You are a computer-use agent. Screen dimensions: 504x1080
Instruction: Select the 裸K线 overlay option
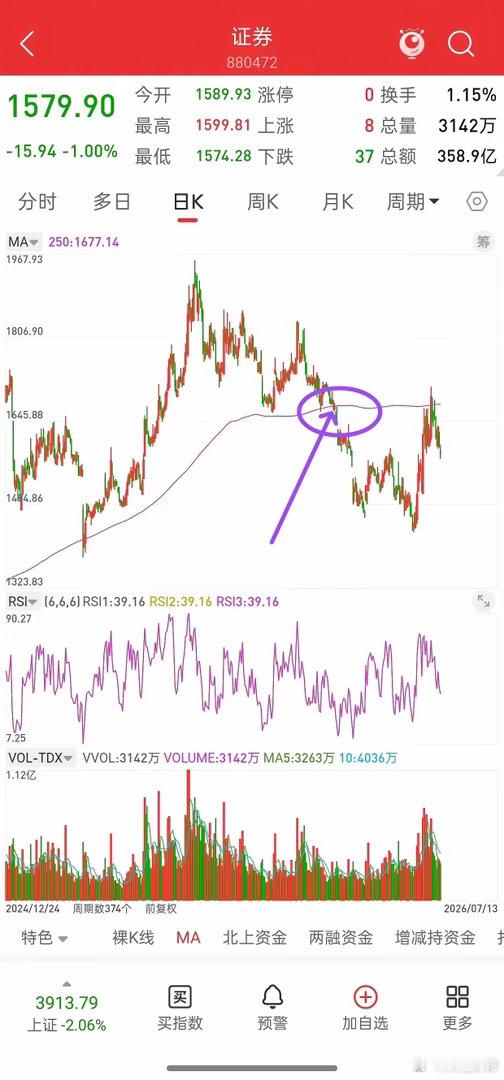(x=133, y=937)
